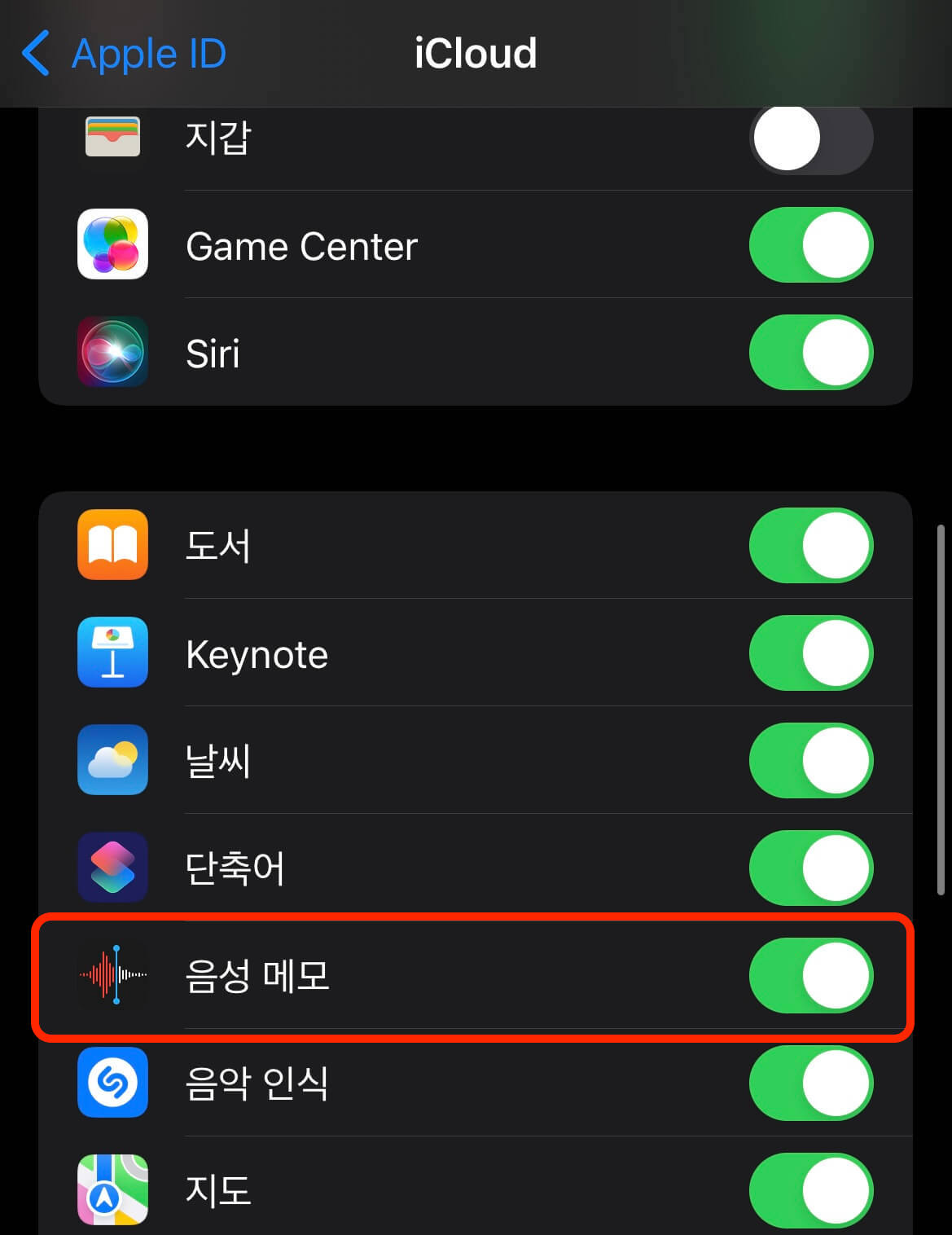Disable iCloud sync for Keynote
952x1235 pixels.
pyautogui.click(x=810, y=653)
